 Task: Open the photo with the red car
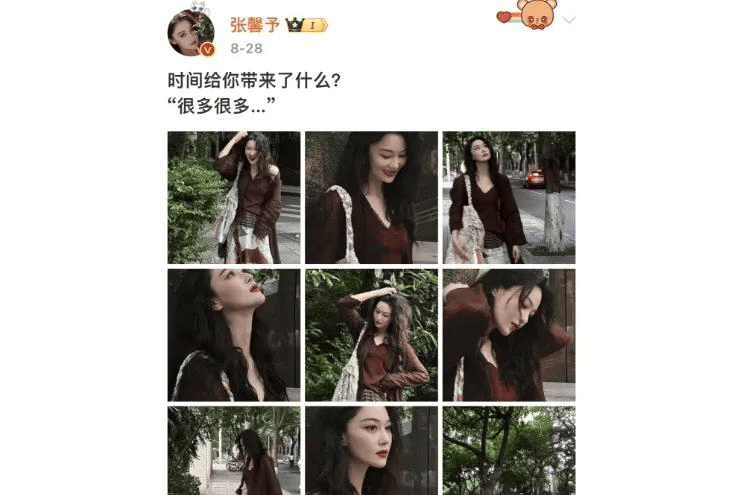[508, 197]
